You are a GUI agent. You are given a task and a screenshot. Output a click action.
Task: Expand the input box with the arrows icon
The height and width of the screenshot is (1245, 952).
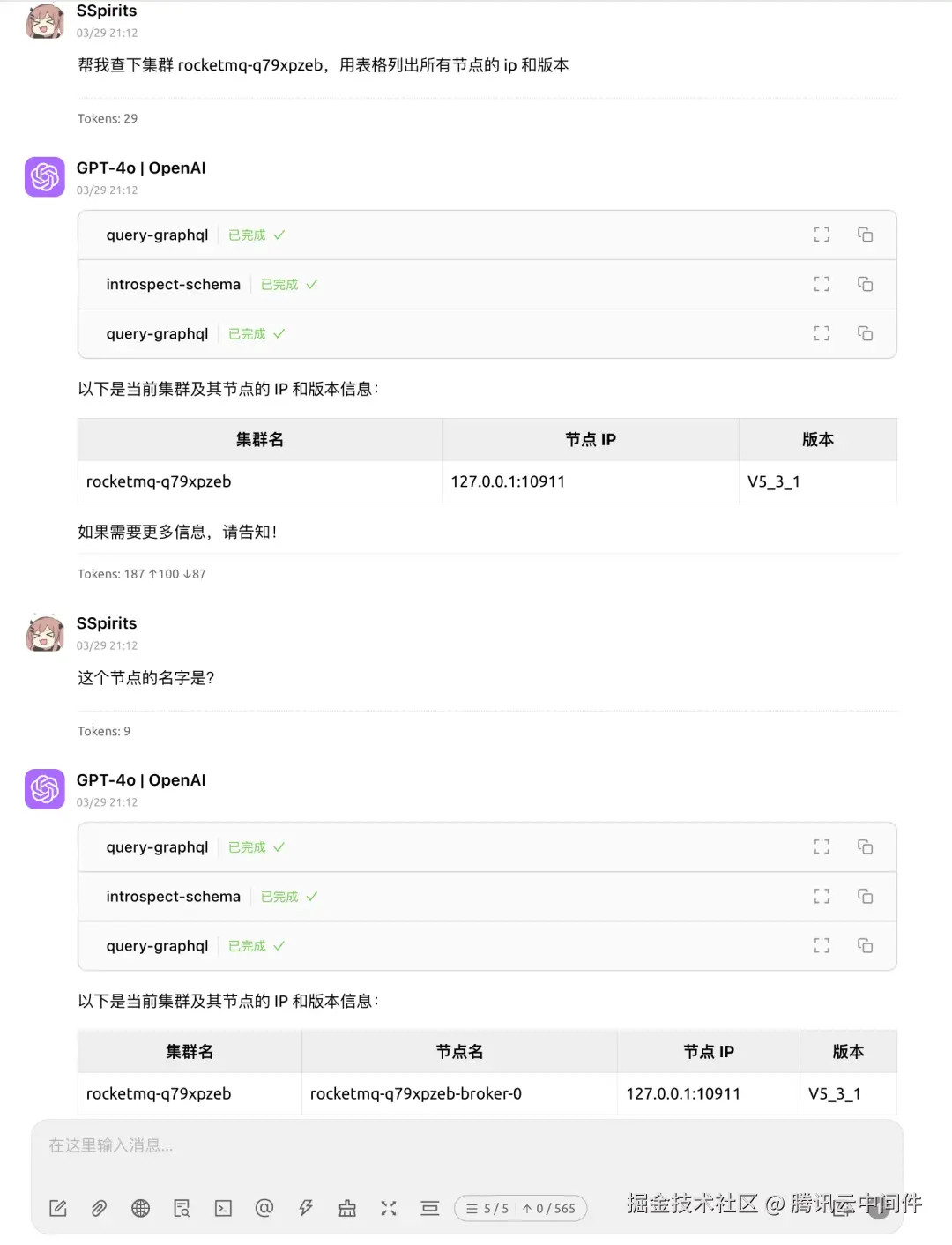pos(389,1208)
